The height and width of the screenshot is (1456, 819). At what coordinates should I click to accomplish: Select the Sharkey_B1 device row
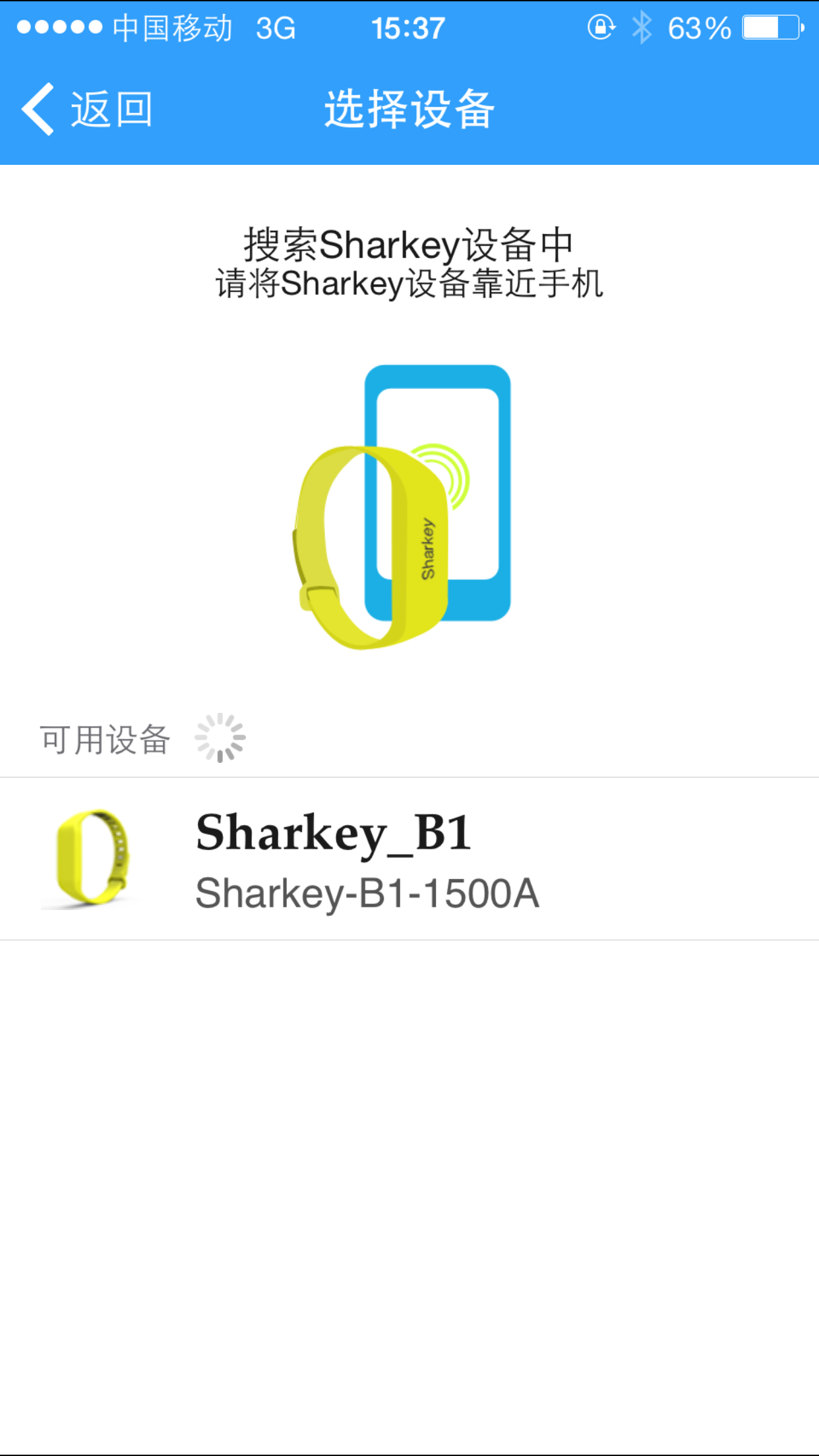coord(409,859)
